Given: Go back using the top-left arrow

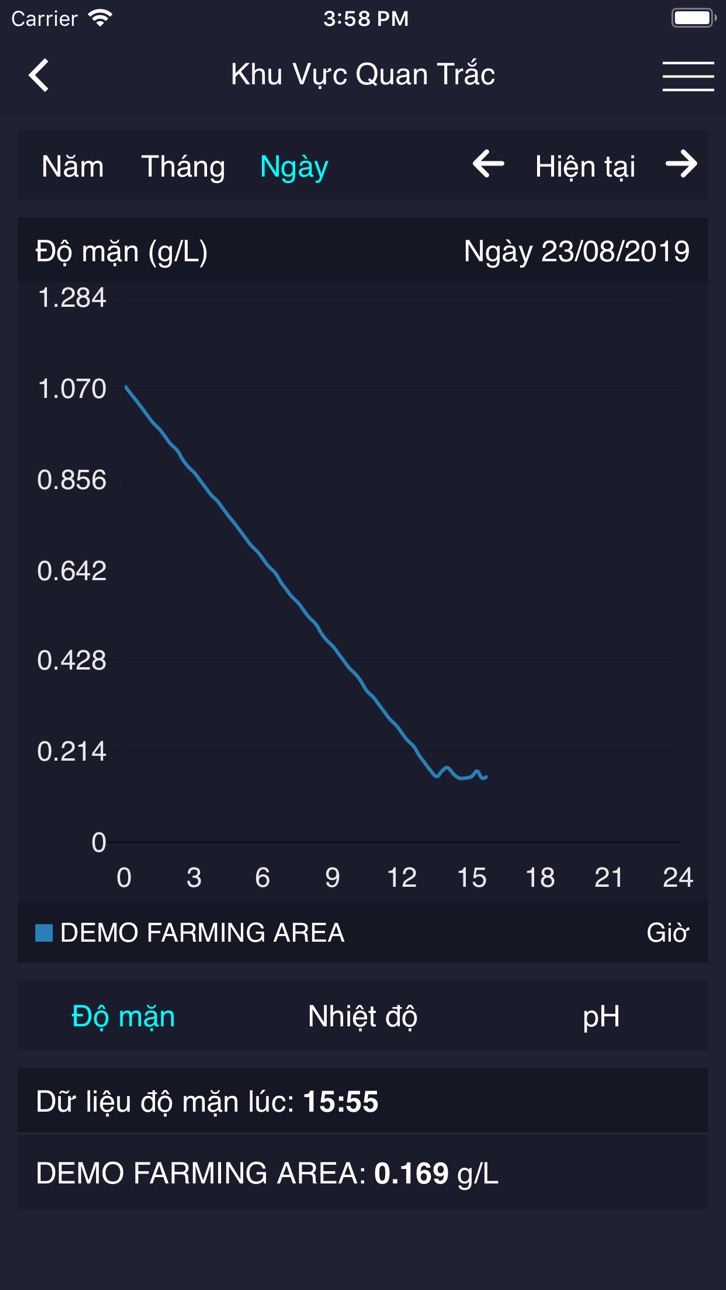Looking at the screenshot, I should point(38,75).
